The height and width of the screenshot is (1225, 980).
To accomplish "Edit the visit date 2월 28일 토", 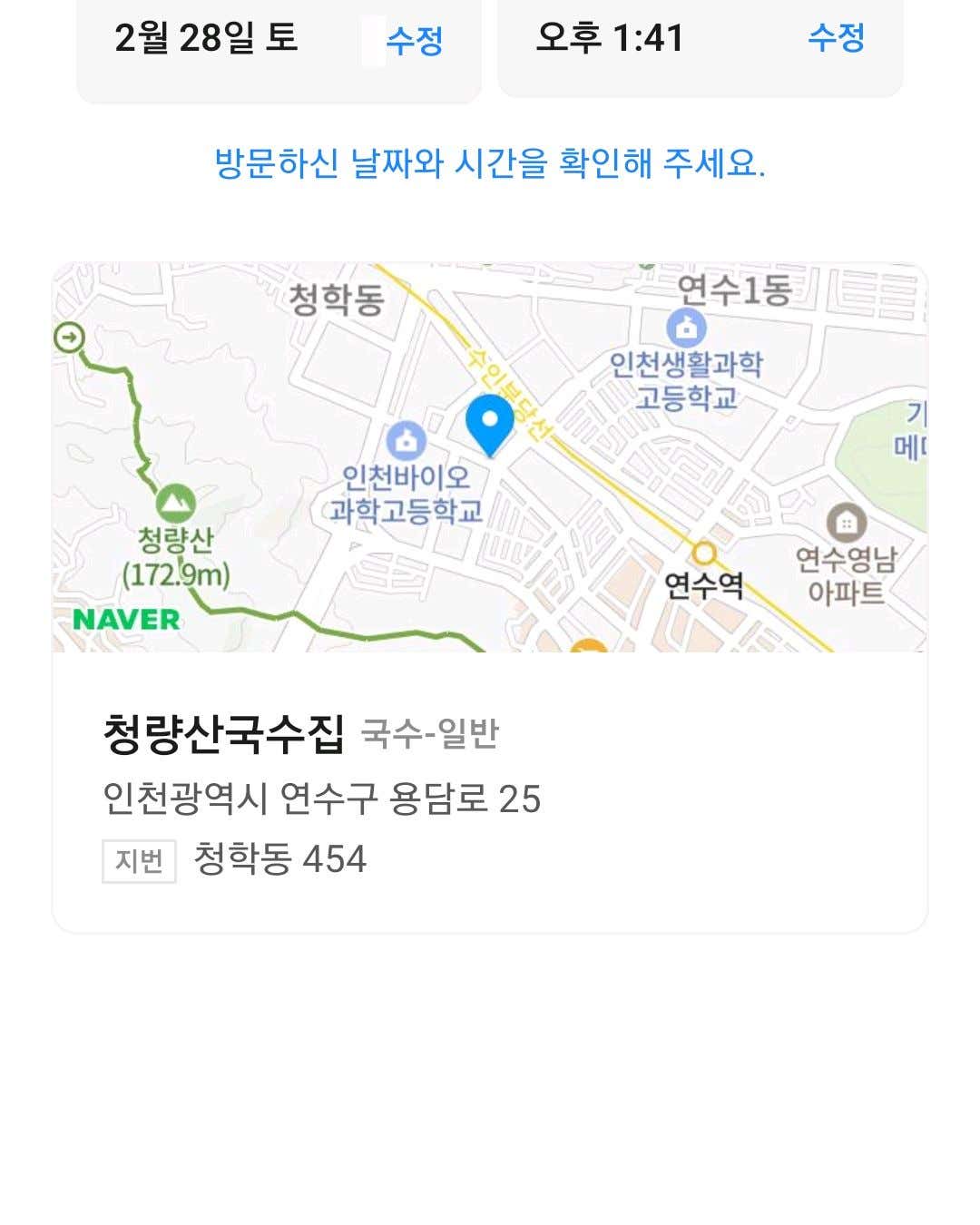I will click(x=414, y=40).
